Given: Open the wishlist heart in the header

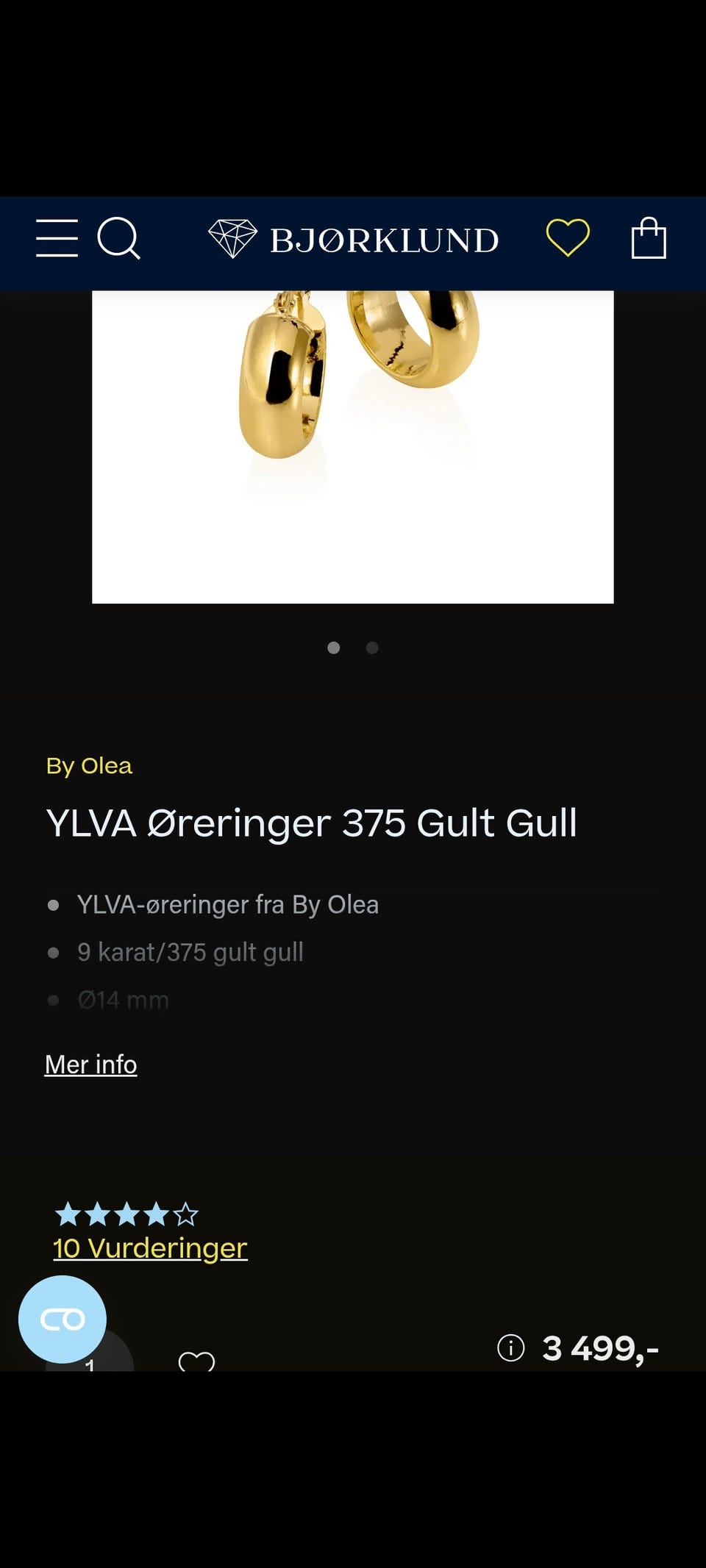Looking at the screenshot, I should [570, 238].
